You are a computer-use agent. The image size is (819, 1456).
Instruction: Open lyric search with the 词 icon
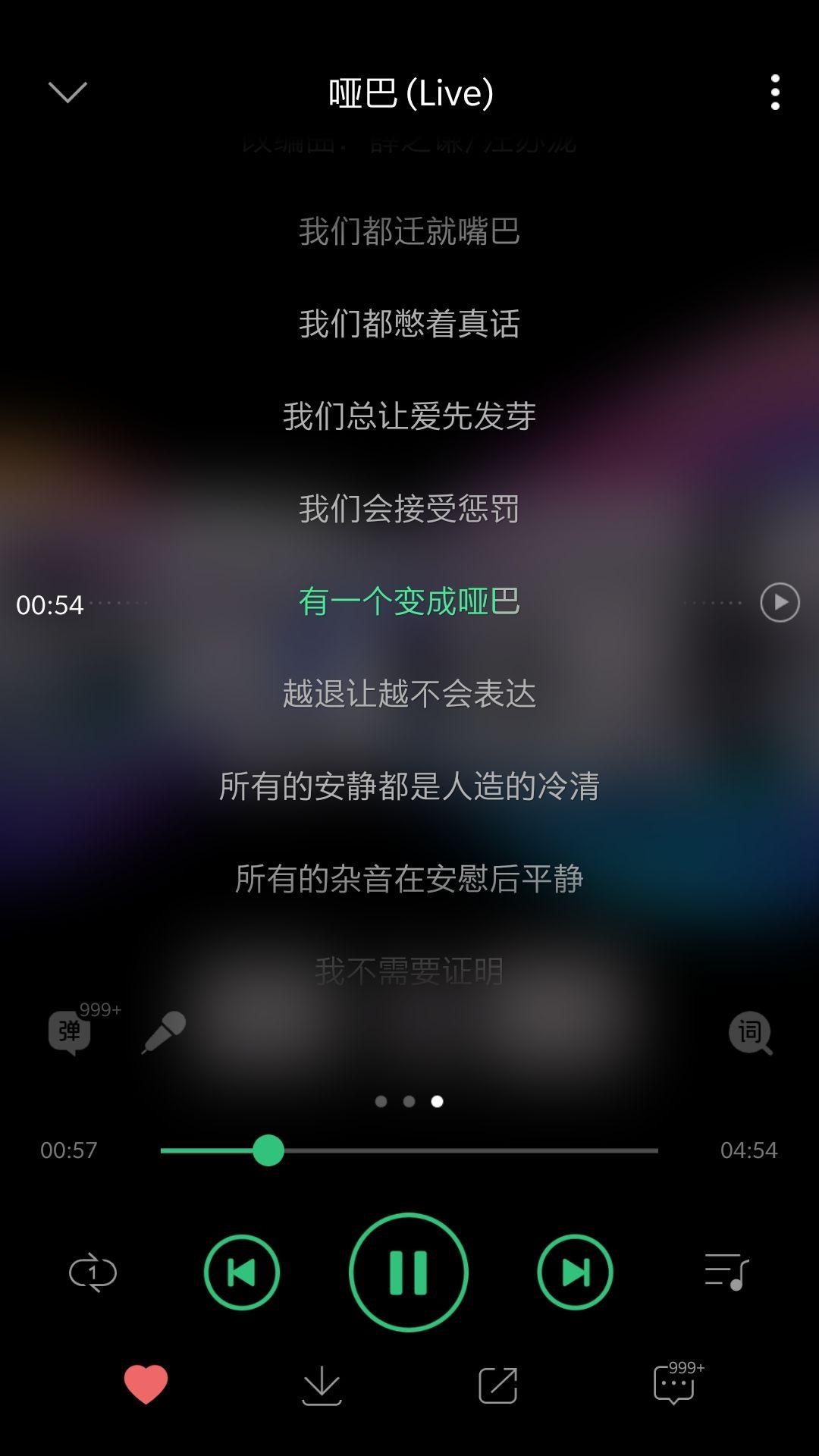(x=752, y=1031)
